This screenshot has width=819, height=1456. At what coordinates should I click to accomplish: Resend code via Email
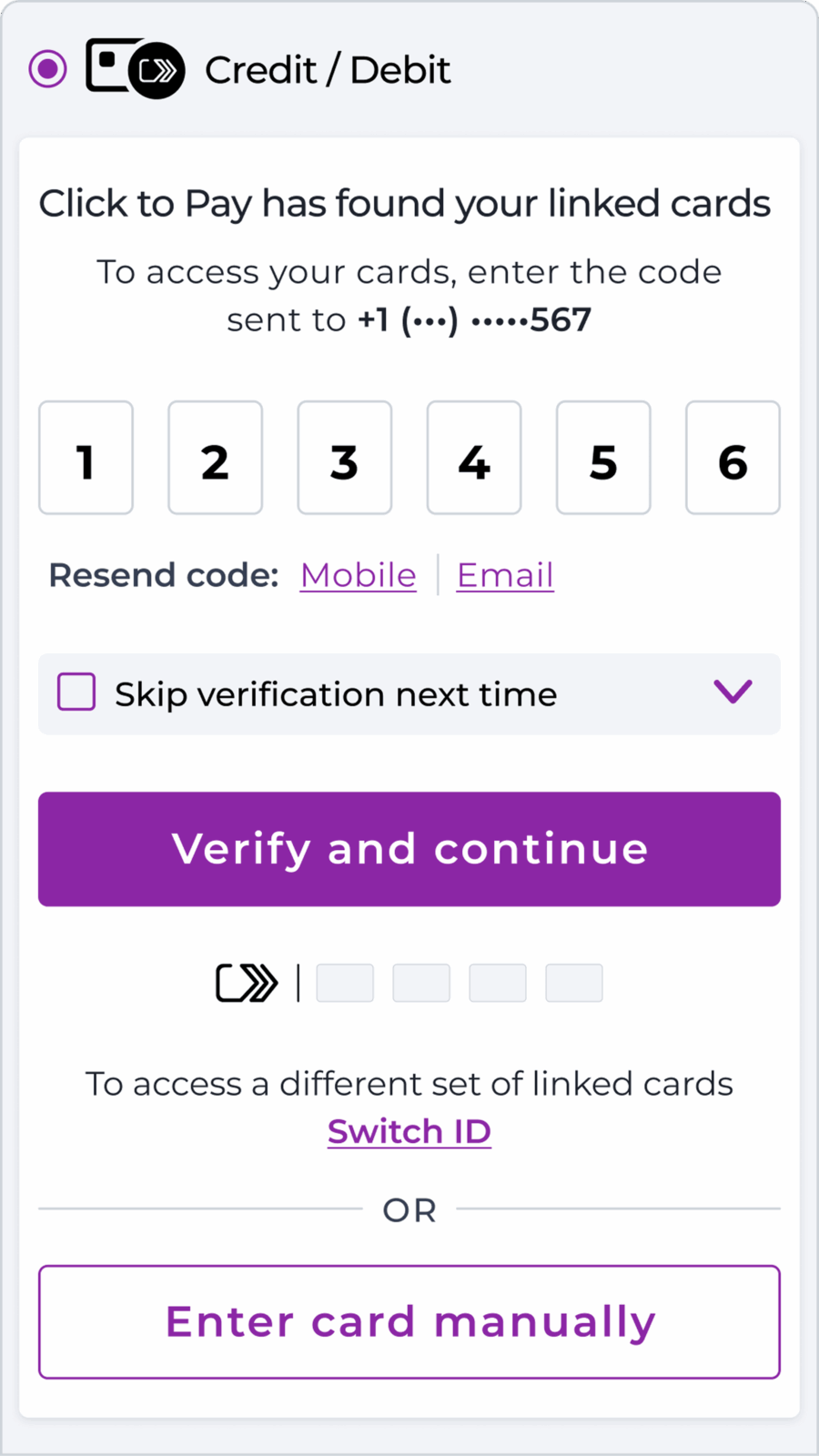point(505,575)
